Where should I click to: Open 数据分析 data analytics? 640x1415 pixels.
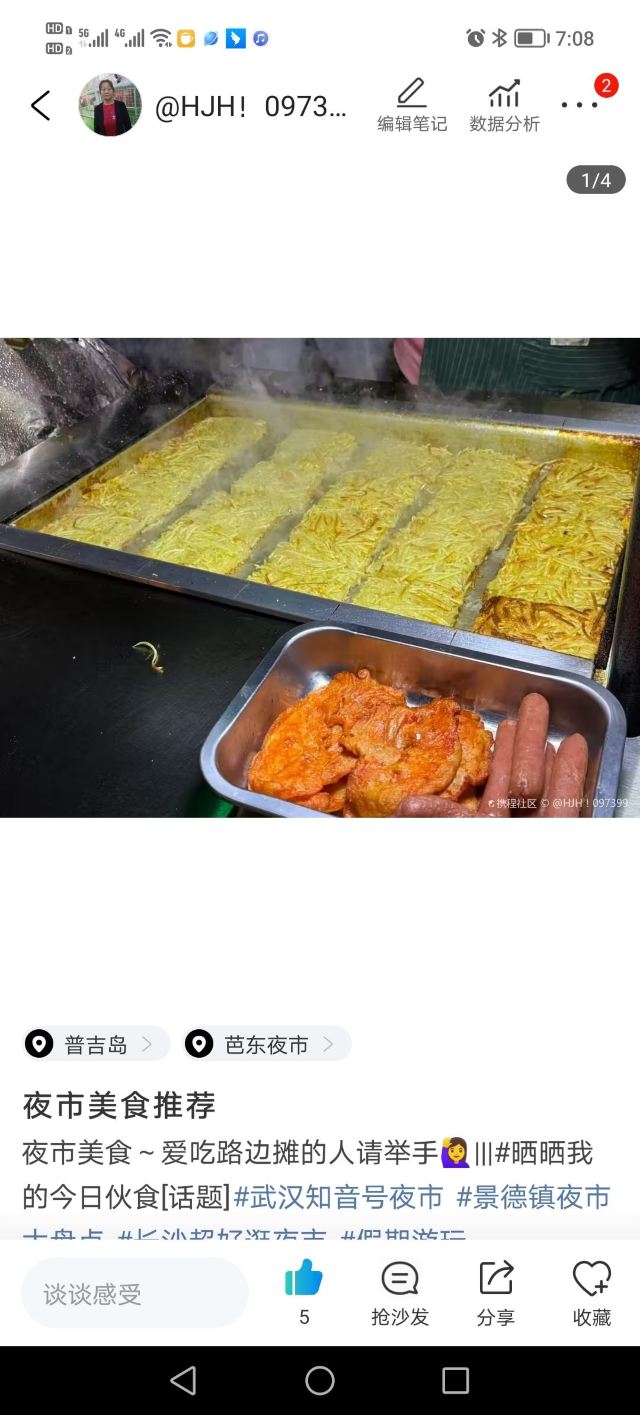tap(504, 106)
